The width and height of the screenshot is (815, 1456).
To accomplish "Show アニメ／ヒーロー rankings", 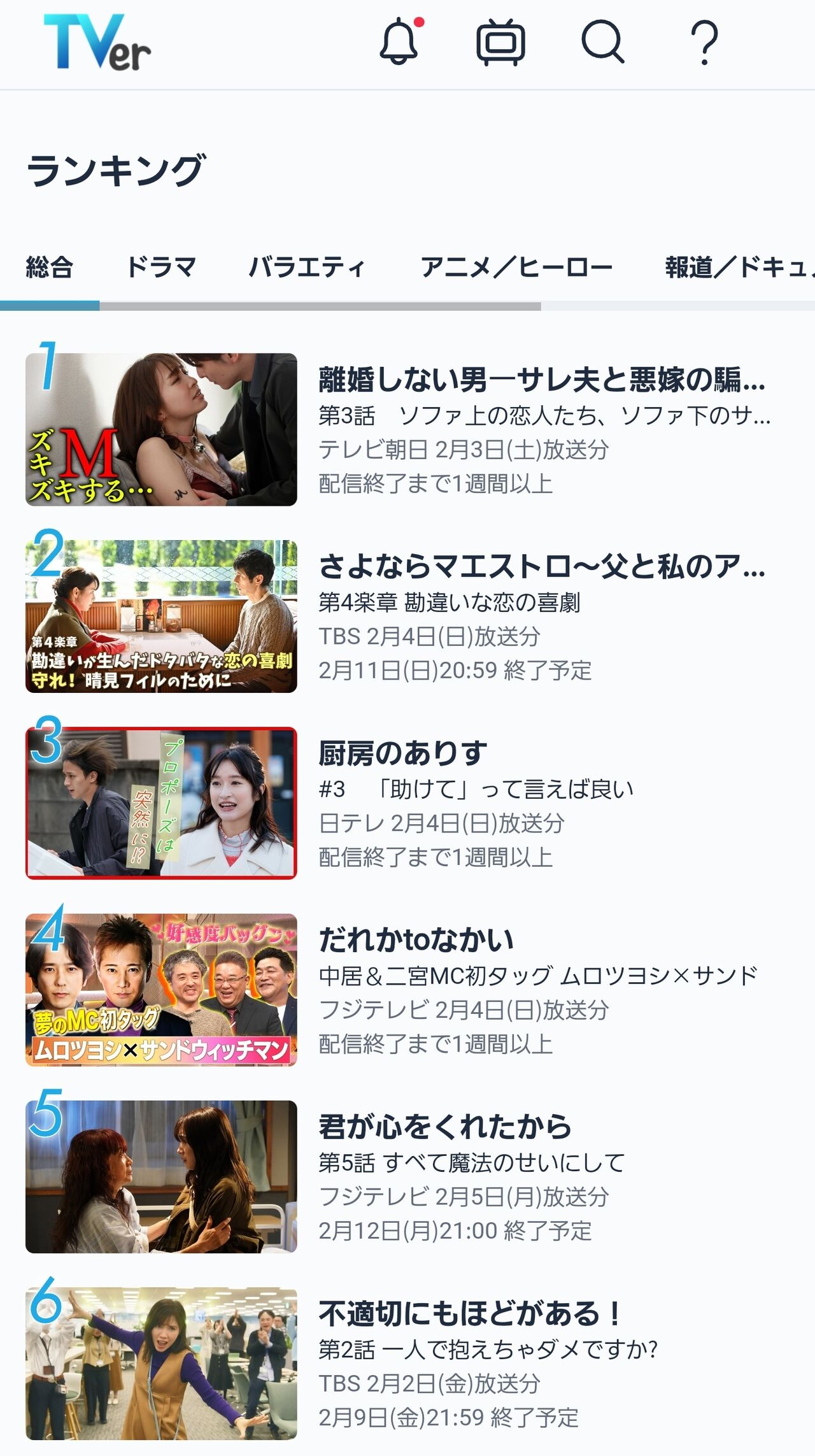I will pyautogui.click(x=516, y=268).
